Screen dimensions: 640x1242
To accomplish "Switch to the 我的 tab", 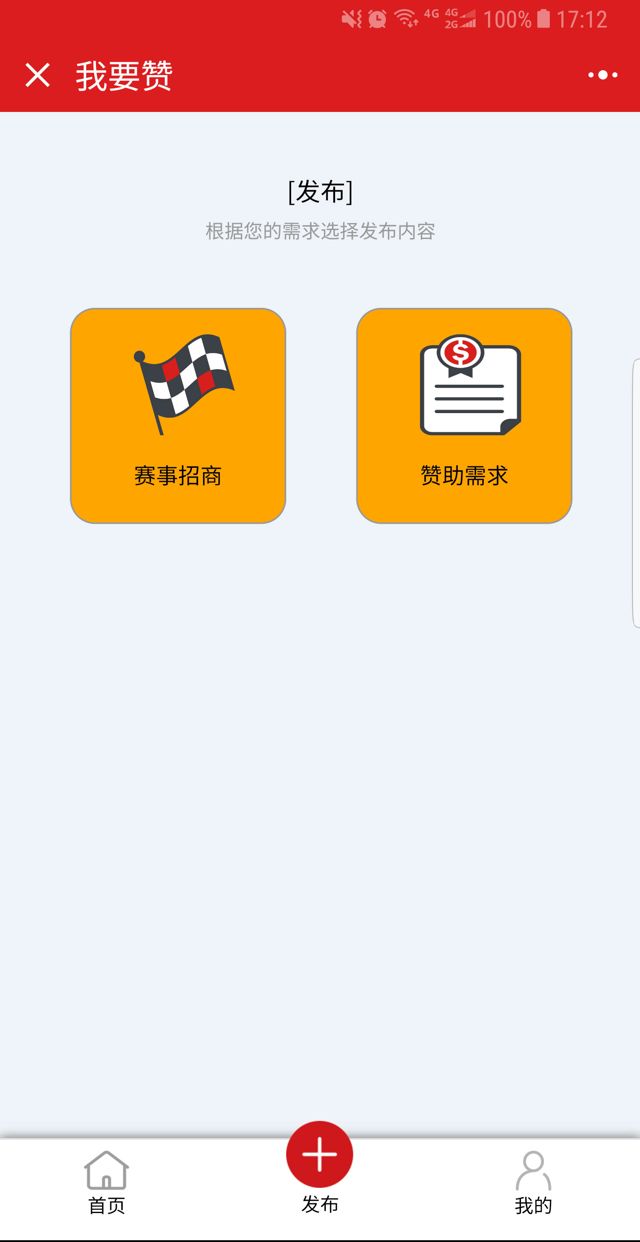I will click(533, 1183).
